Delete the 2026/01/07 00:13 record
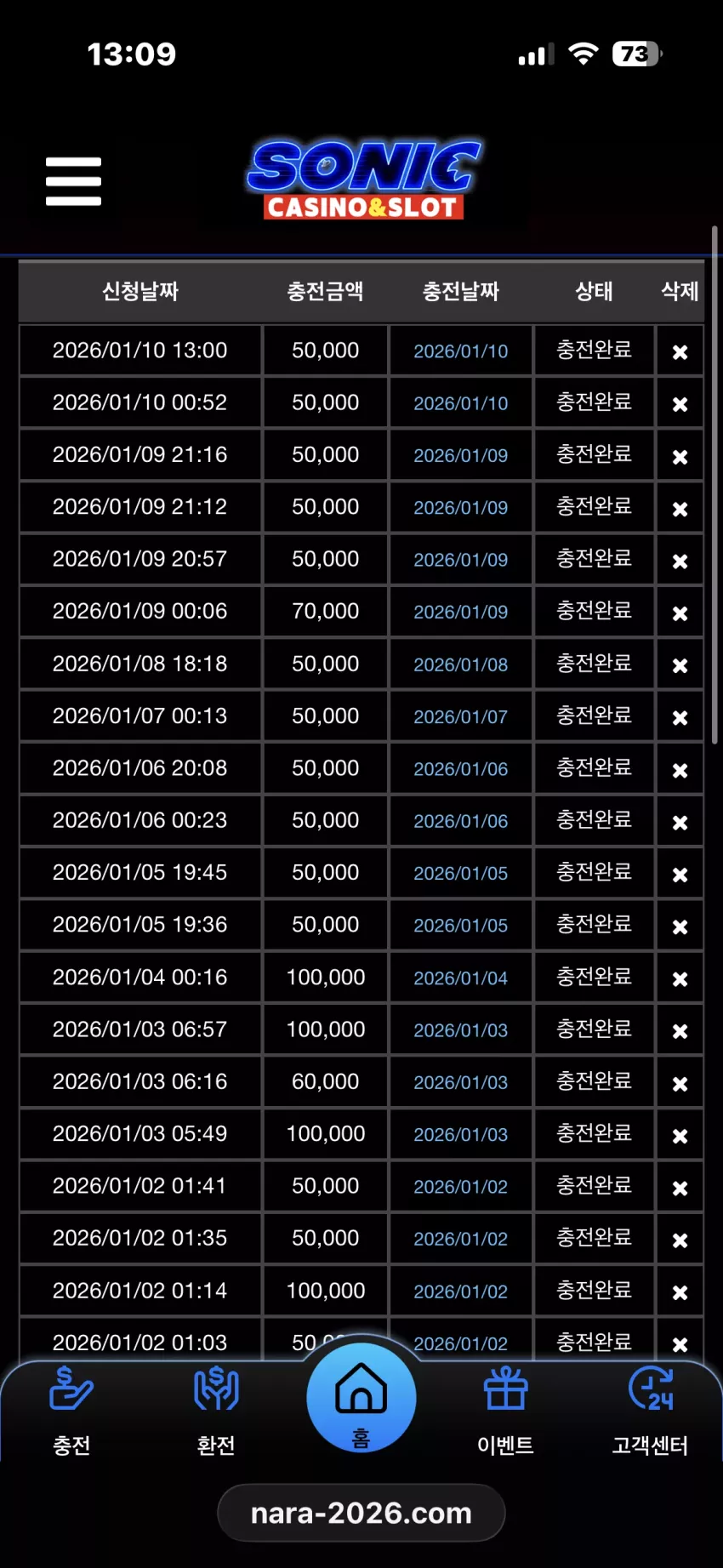 click(x=680, y=718)
